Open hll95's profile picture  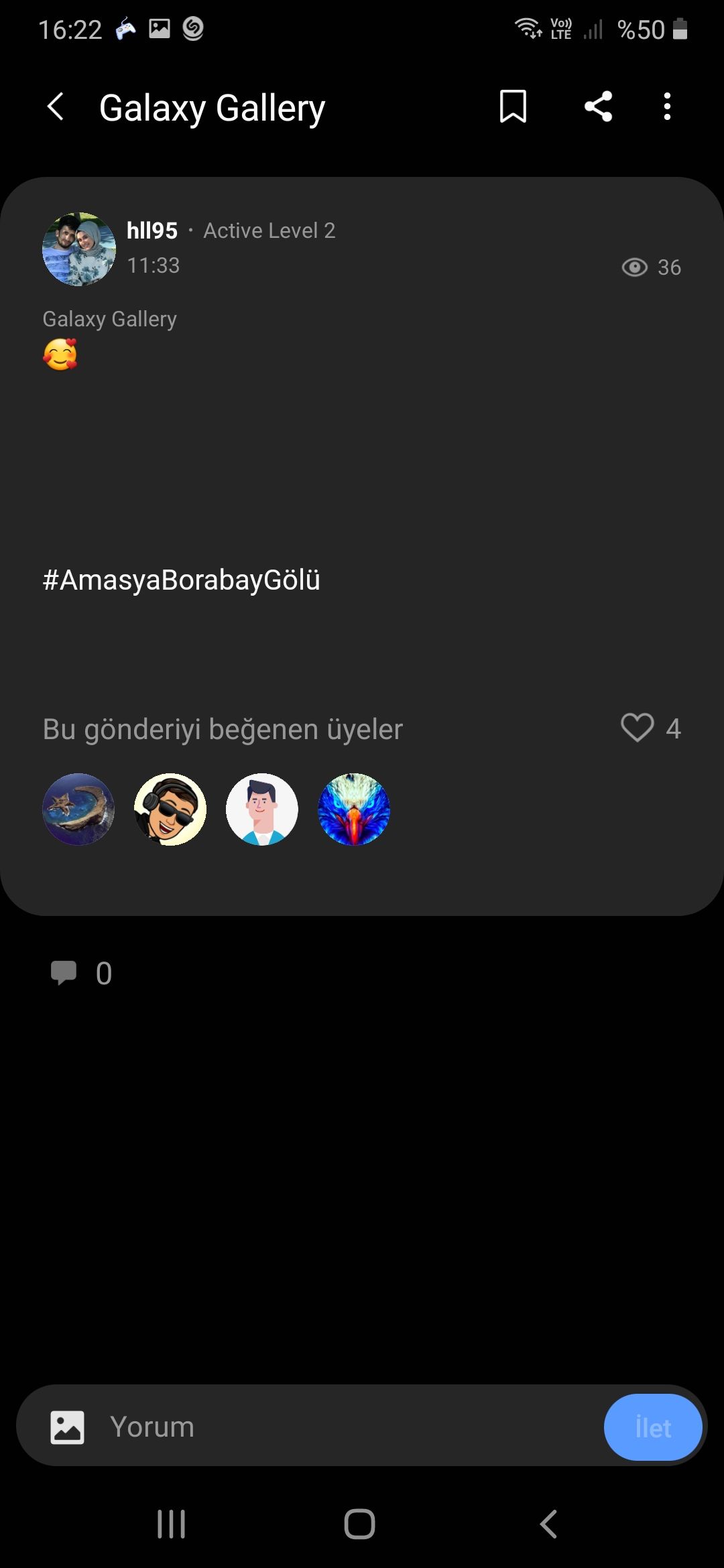[x=79, y=249]
